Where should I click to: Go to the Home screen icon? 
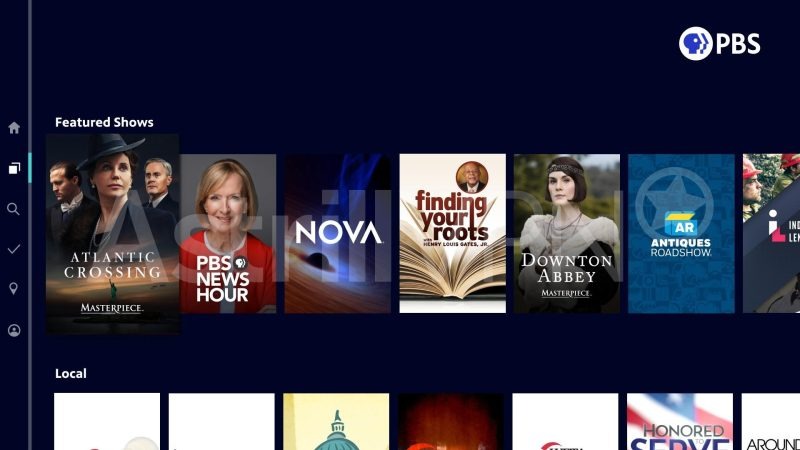tap(14, 128)
